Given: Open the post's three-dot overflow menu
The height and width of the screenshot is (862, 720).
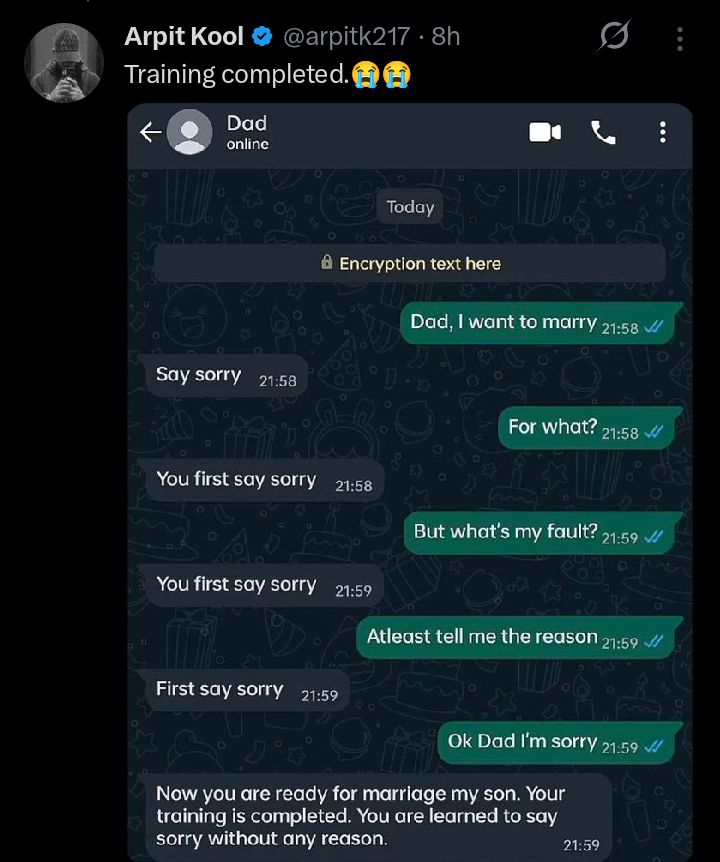Looking at the screenshot, I should [x=680, y=38].
